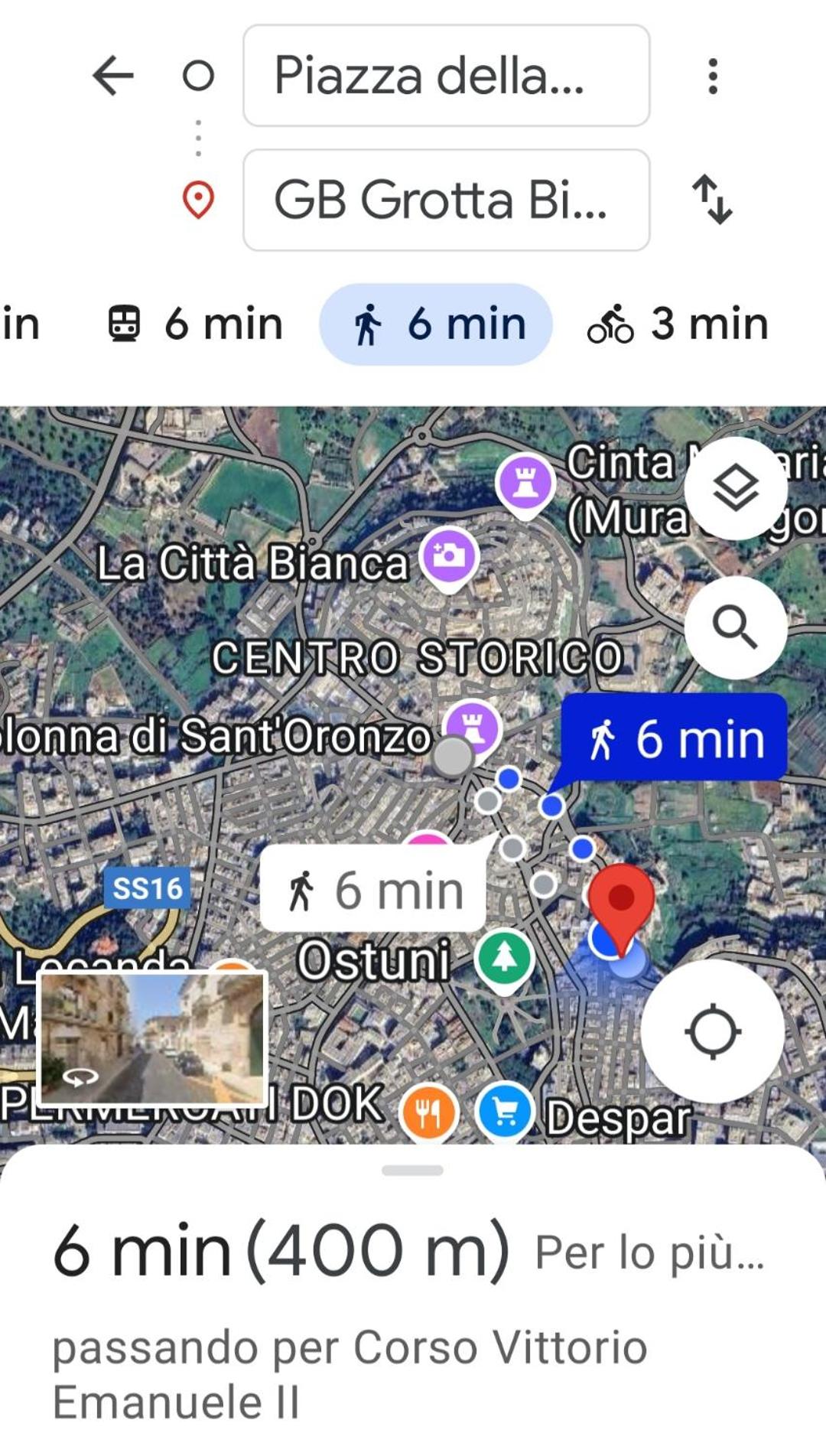Open the Street View thumbnail

[x=152, y=1037]
